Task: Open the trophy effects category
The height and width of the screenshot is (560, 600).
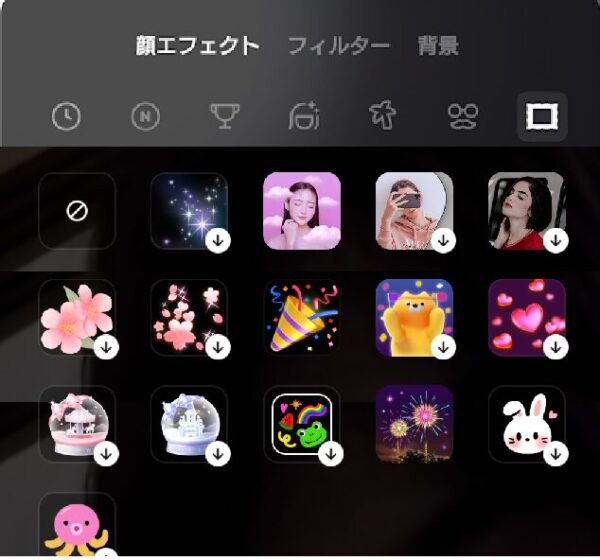Action: (224, 117)
